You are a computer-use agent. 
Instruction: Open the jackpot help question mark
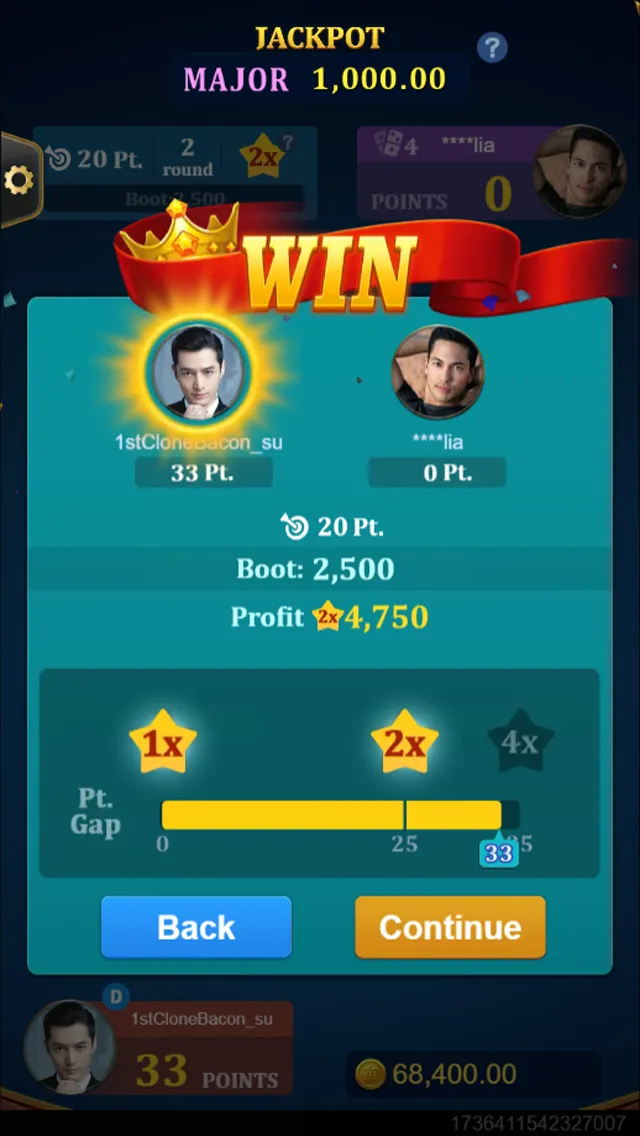tap(491, 47)
